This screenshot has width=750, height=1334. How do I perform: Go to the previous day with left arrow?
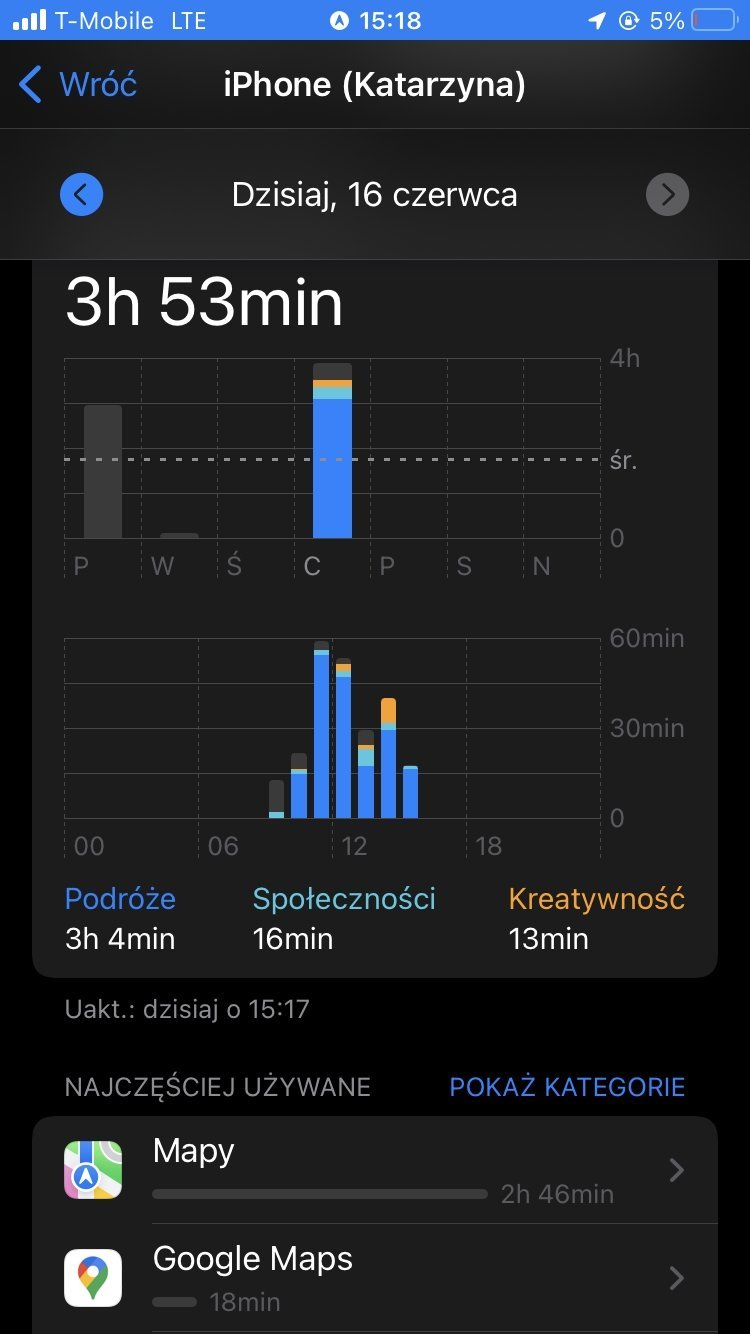coord(81,194)
